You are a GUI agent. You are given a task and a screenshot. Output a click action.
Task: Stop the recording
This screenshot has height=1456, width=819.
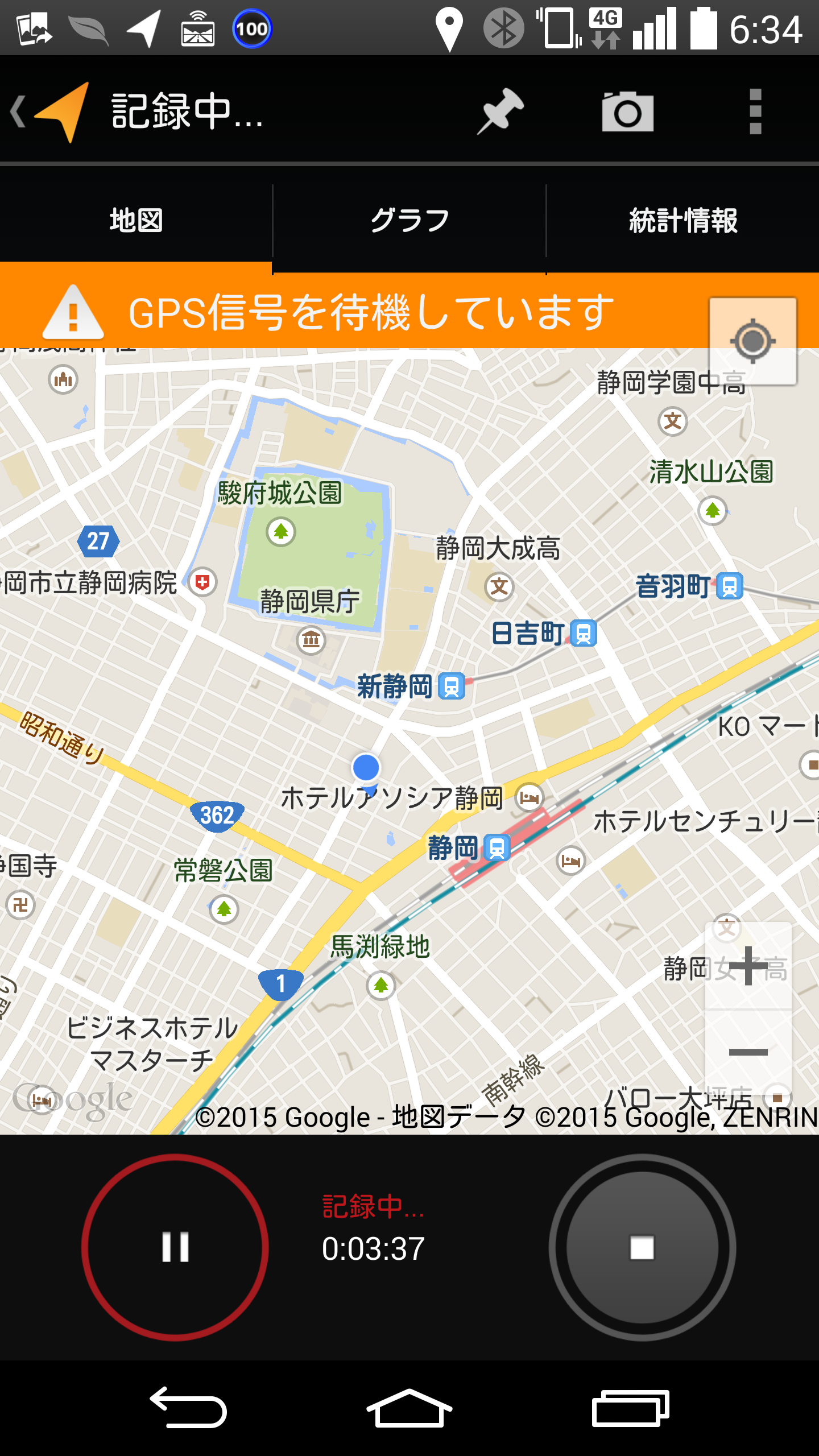pyautogui.click(x=642, y=1247)
